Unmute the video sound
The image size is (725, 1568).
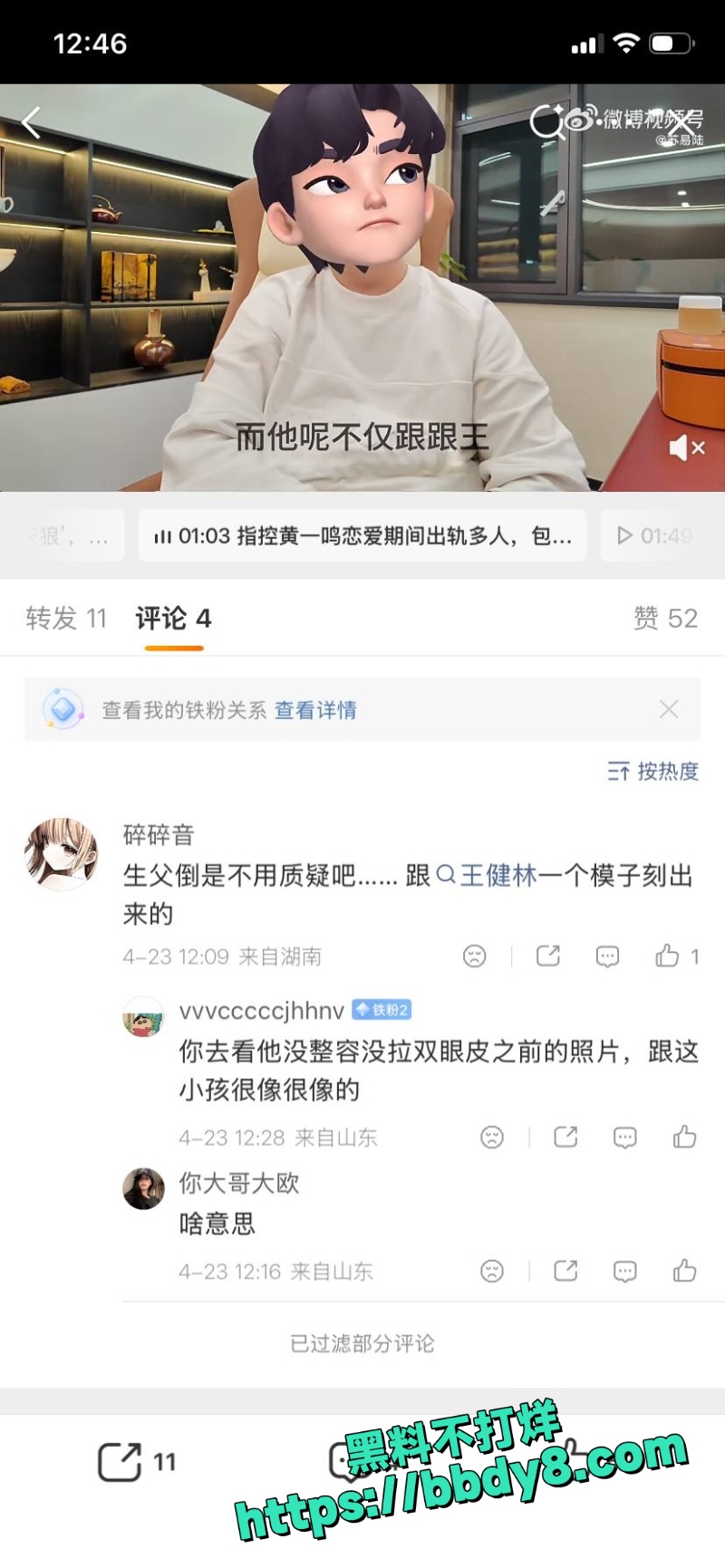click(x=686, y=447)
